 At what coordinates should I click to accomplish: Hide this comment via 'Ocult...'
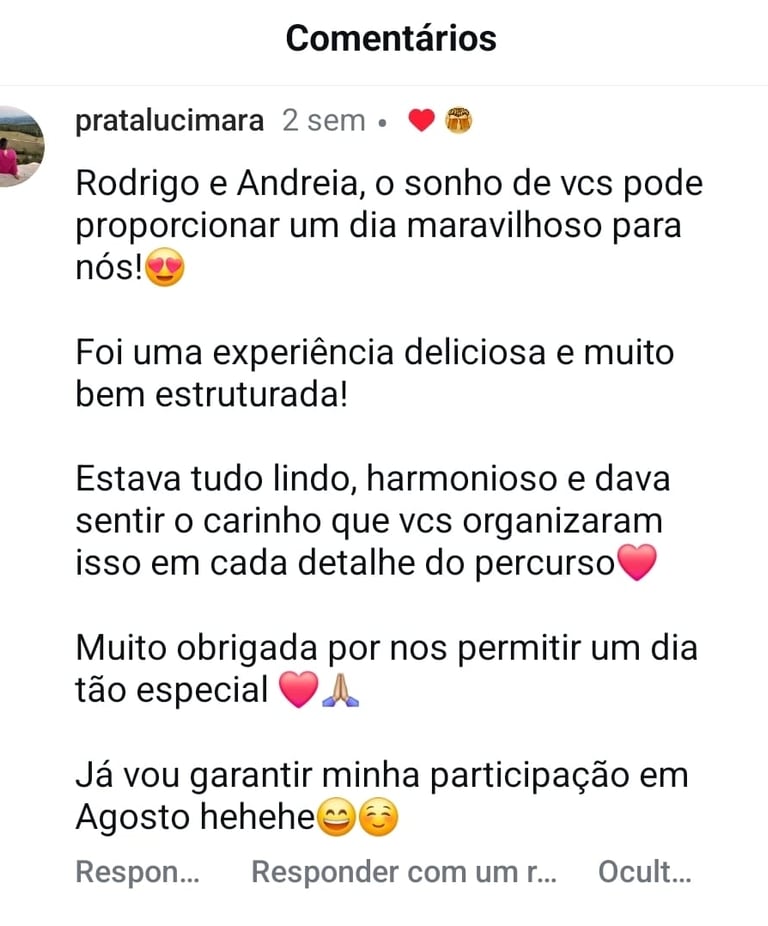(x=644, y=872)
